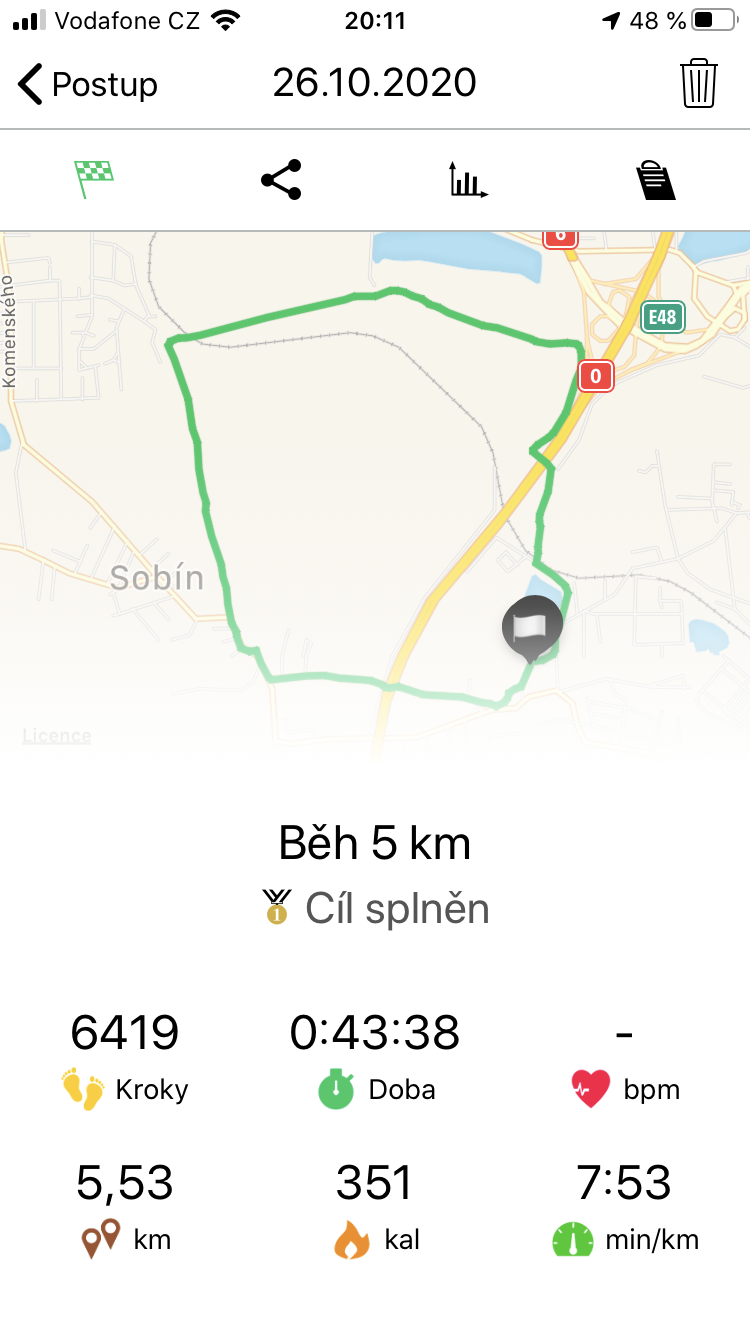The width and height of the screenshot is (750, 1334).
Task: Go back to Postup
Action: click(88, 84)
